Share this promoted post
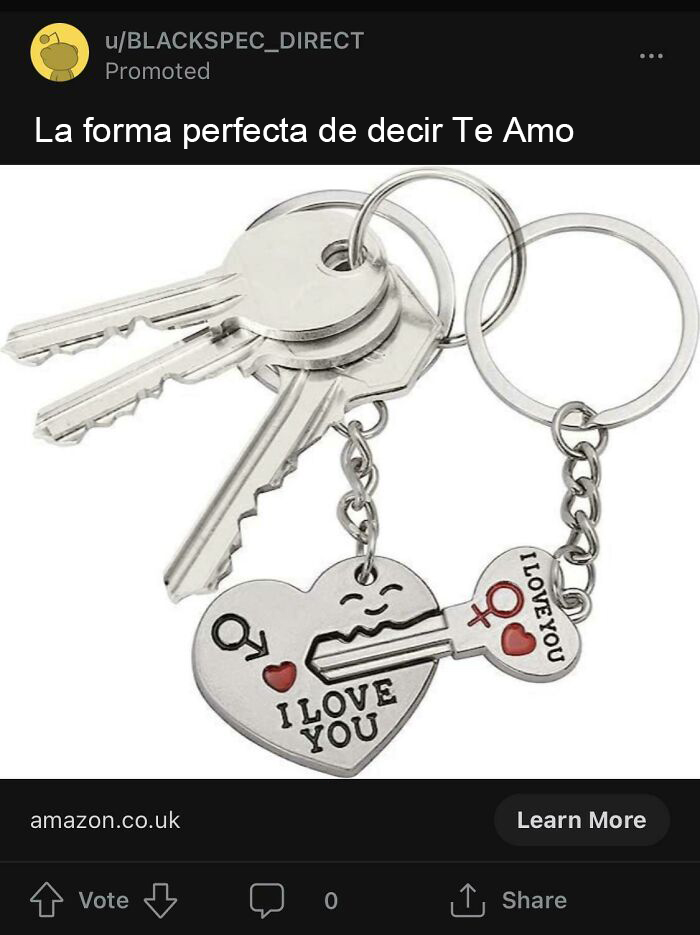The height and width of the screenshot is (935, 700). tap(510, 900)
